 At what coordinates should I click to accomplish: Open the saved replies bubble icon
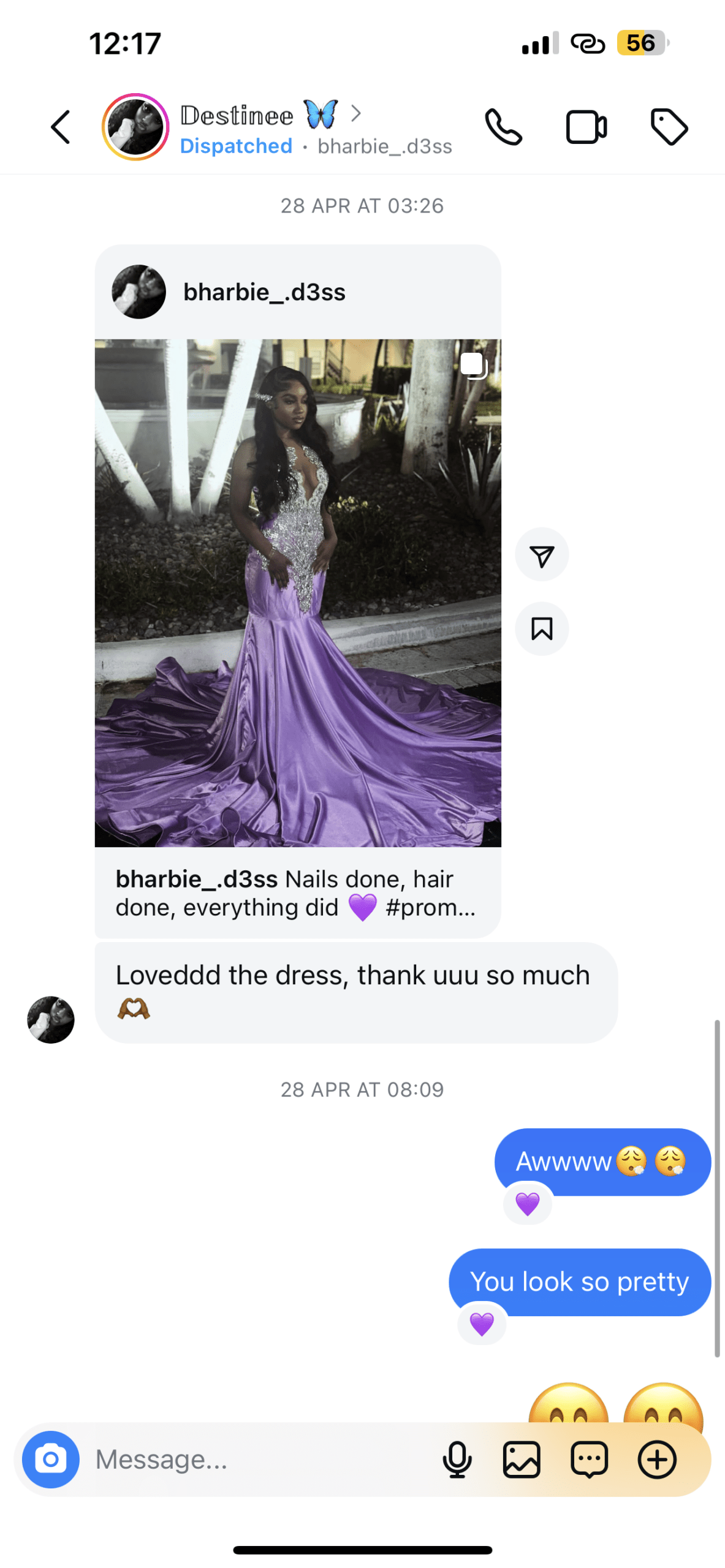(x=589, y=1460)
